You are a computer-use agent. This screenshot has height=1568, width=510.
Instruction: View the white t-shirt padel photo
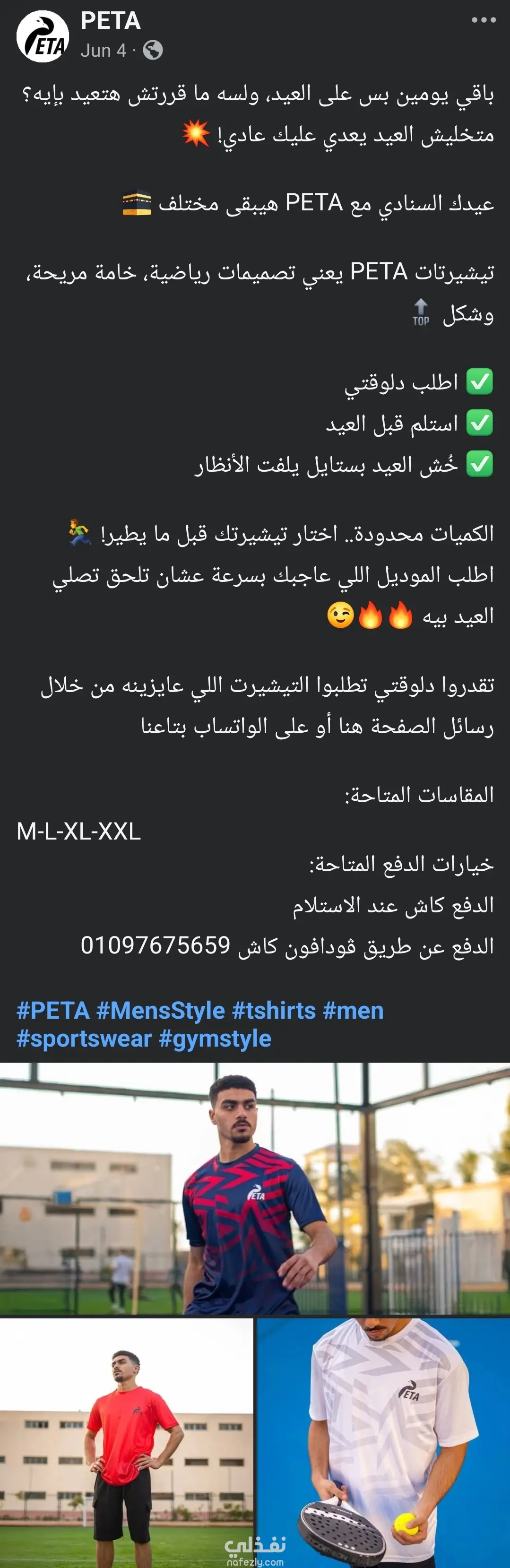(x=383, y=1443)
